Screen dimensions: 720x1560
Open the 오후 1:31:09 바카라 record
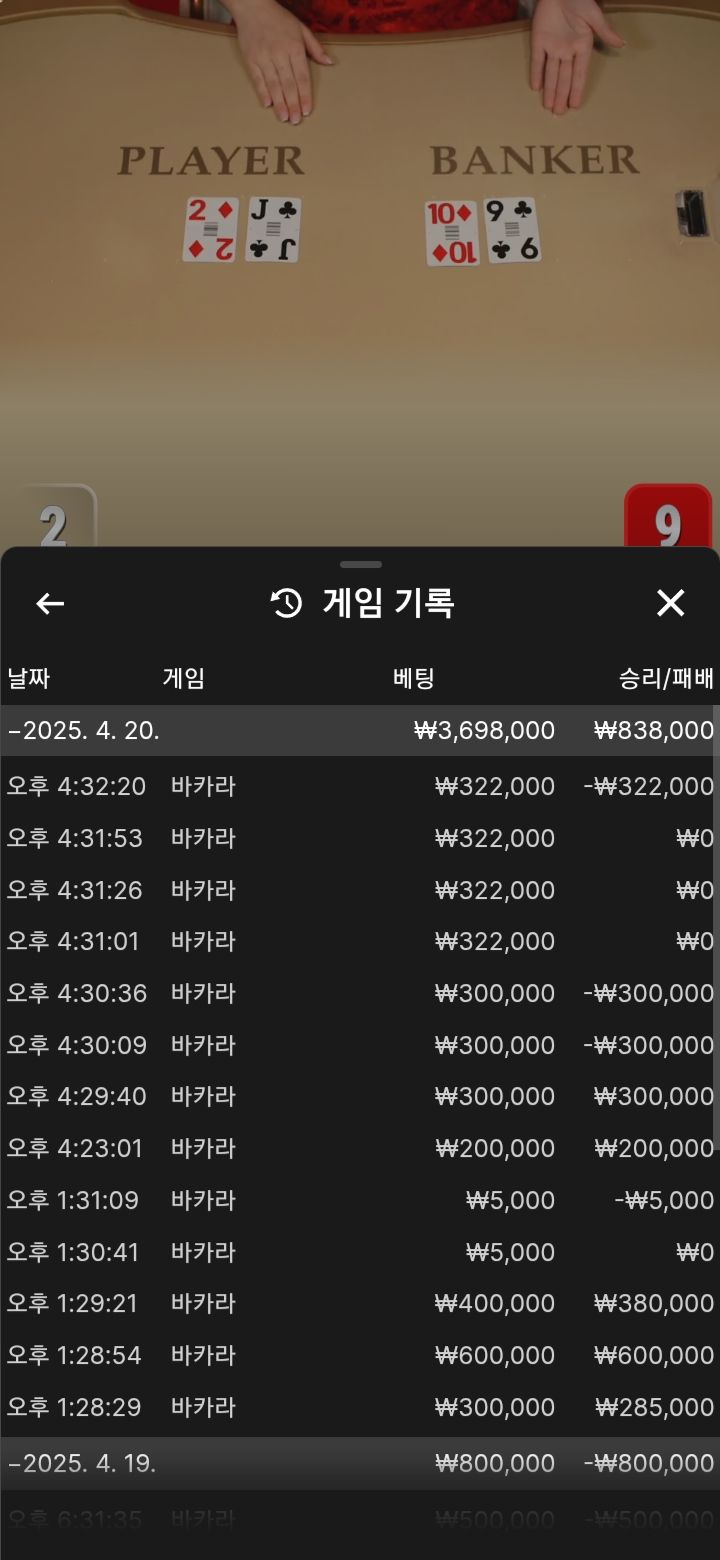360,1200
